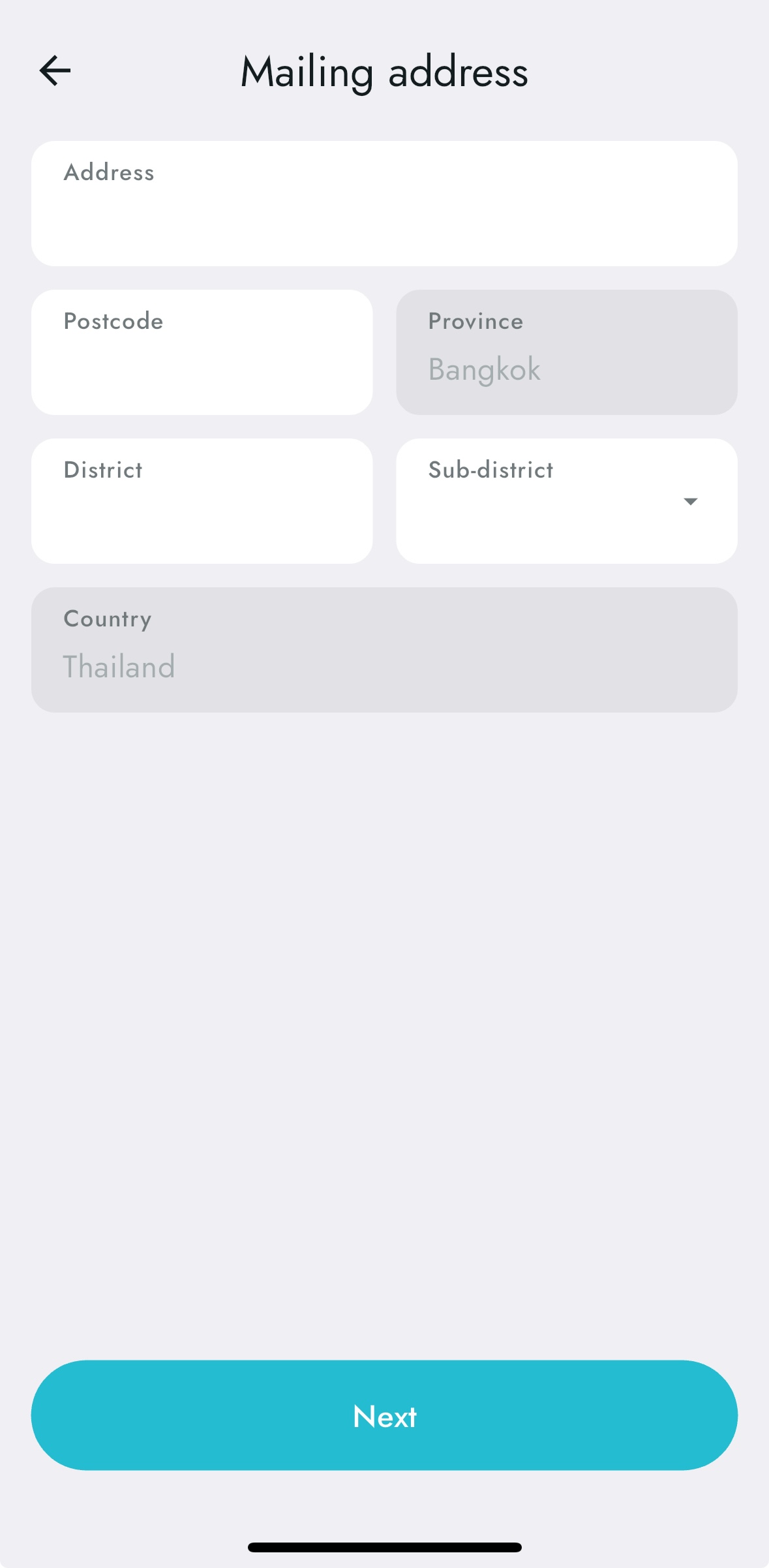Tap the Thailand placeholder text
Screen dimensions: 769x1568
click(x=119, y=666)
